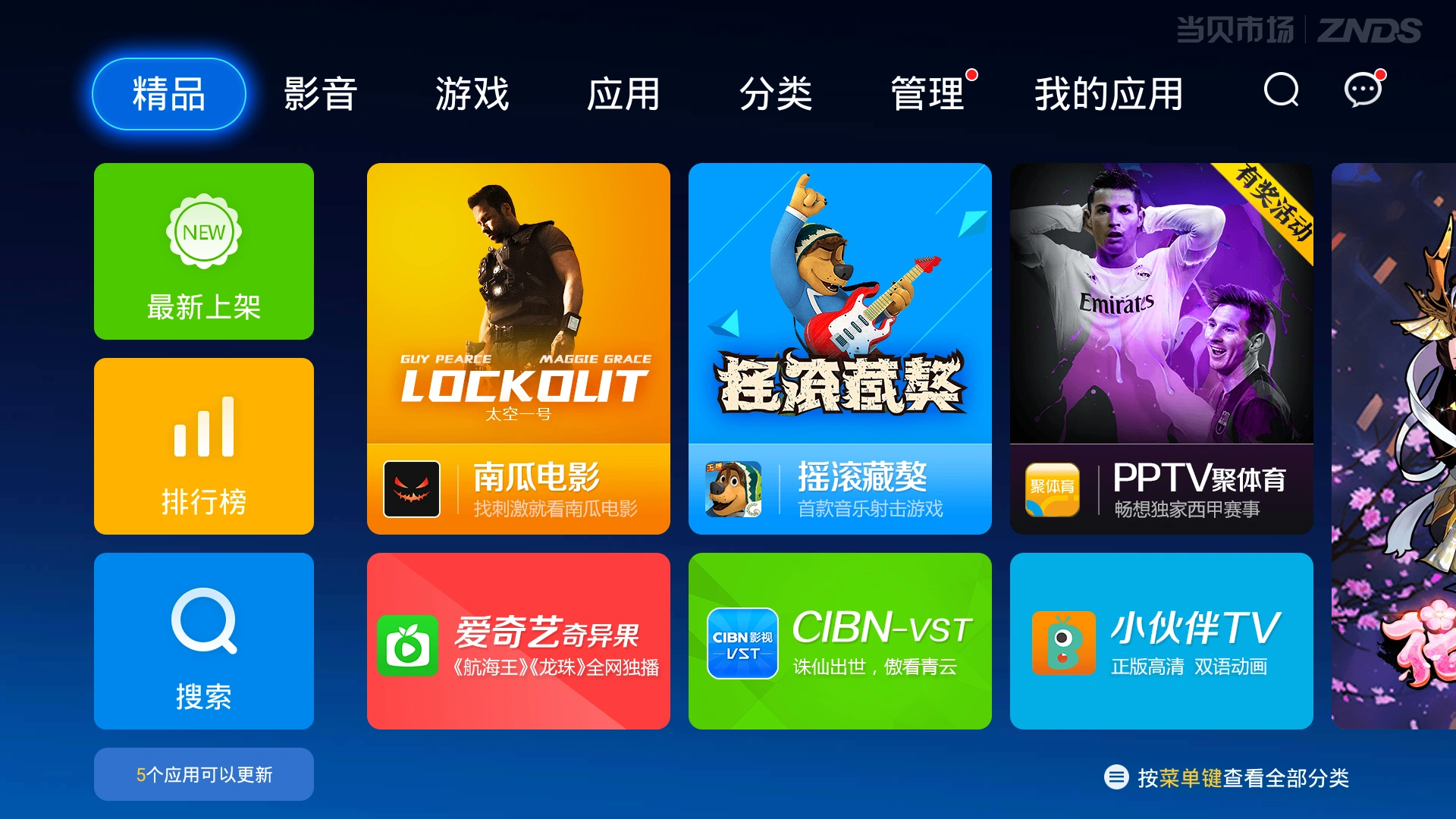Open the CIBN-VST card

click(840, 641)
